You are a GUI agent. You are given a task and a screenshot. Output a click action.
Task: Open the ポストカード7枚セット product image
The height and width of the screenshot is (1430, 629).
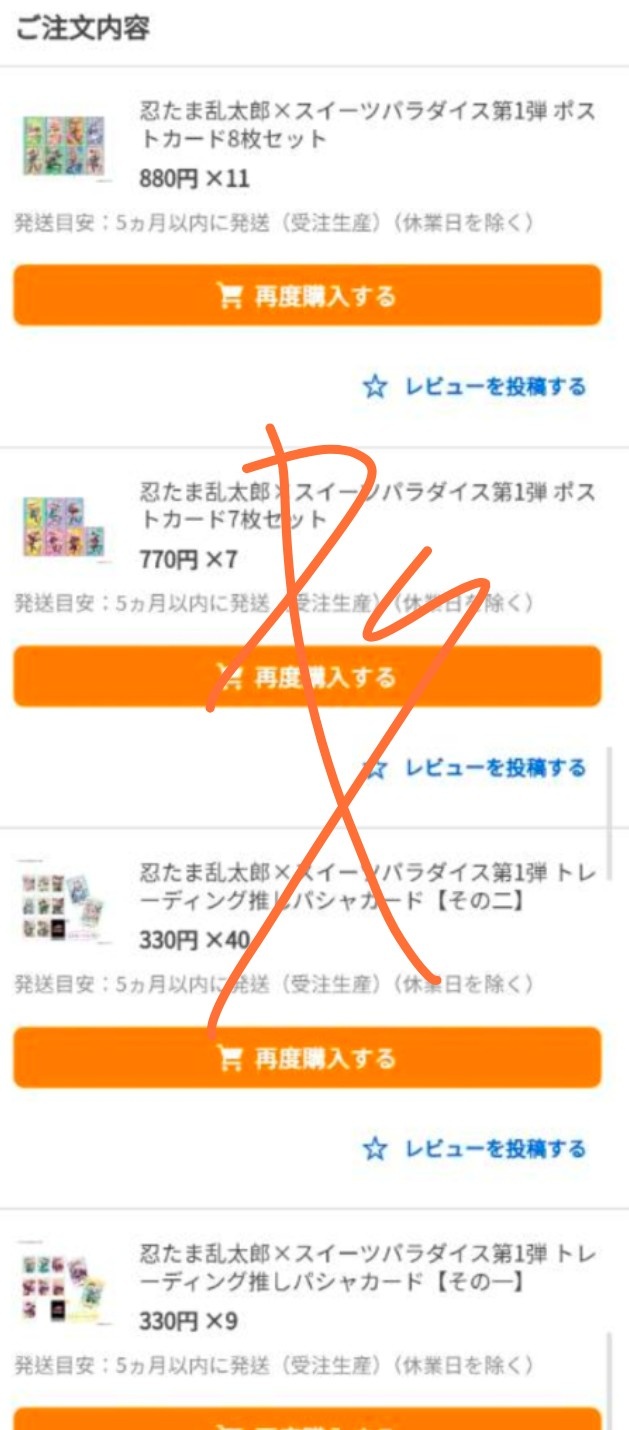[x=65, y=527]
